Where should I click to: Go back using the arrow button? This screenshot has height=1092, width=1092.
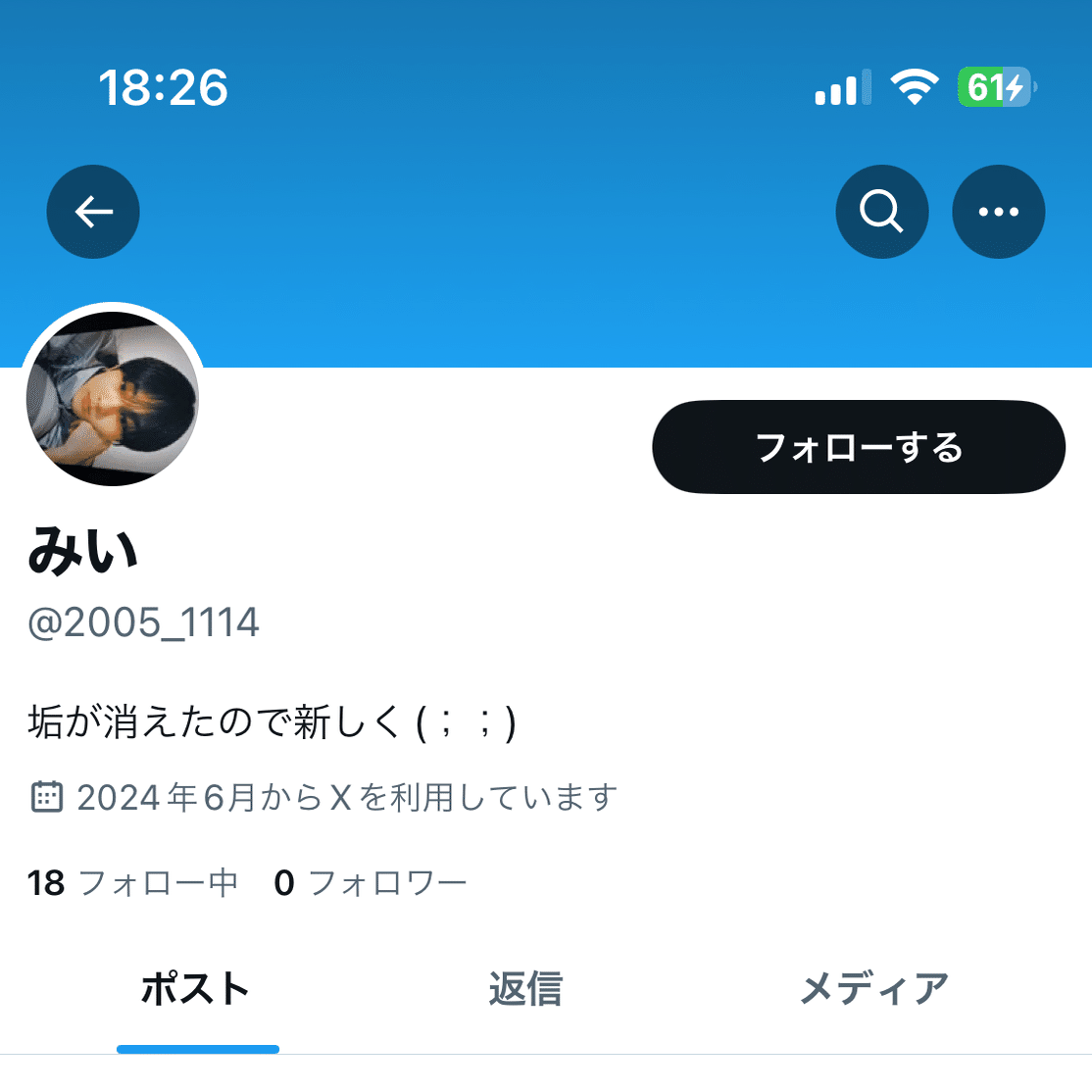93,212
